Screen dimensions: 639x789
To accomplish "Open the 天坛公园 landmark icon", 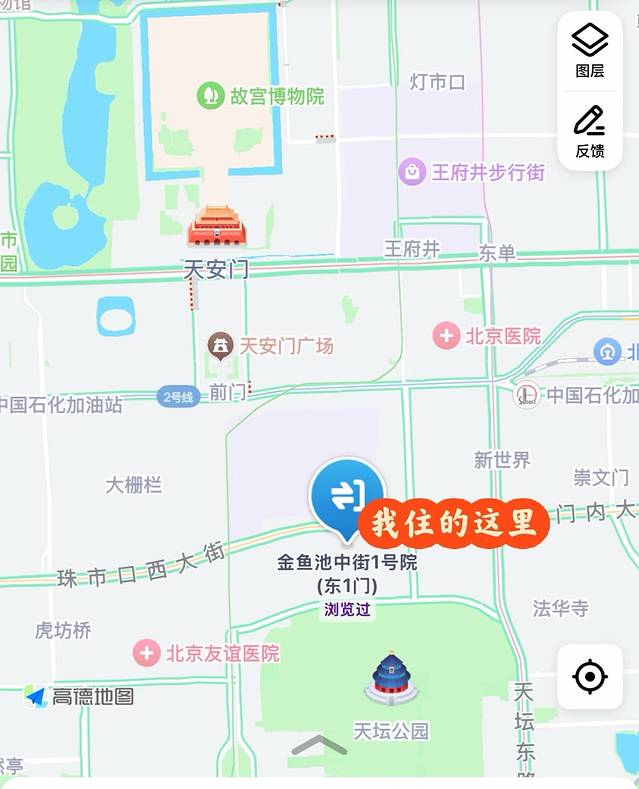I will tap(391, 680).
